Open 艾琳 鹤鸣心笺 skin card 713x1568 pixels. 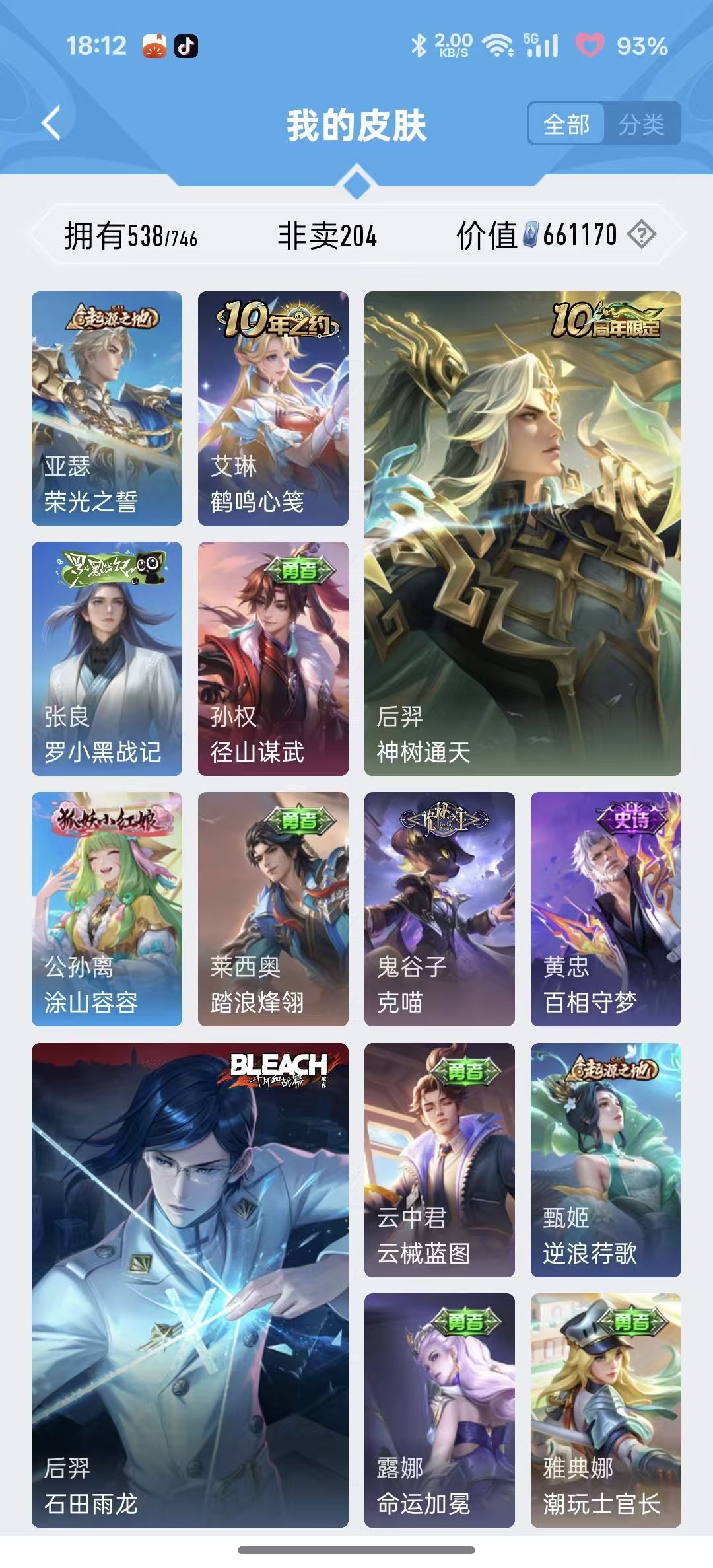273,408
